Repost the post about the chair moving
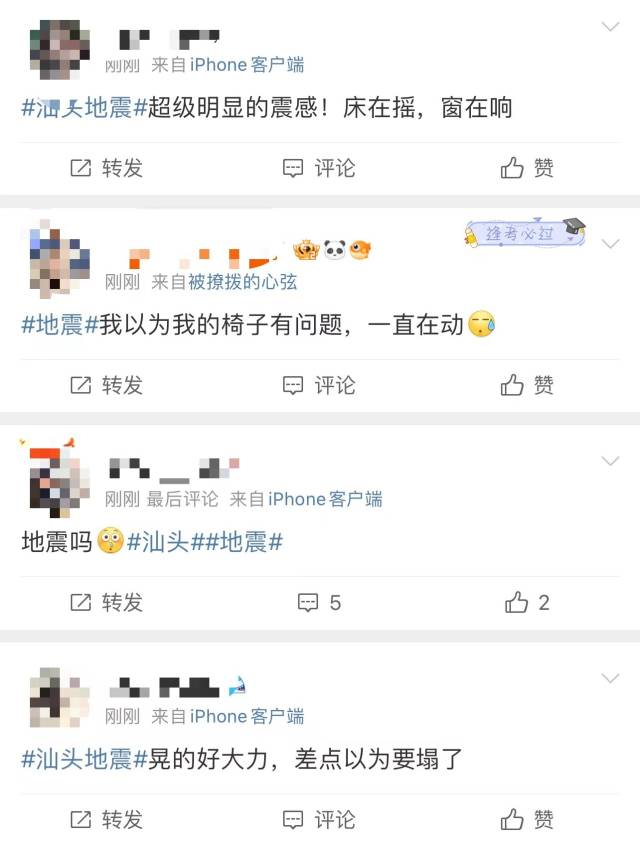This screenshot has height=841, width=640. (x=107, y=385)
